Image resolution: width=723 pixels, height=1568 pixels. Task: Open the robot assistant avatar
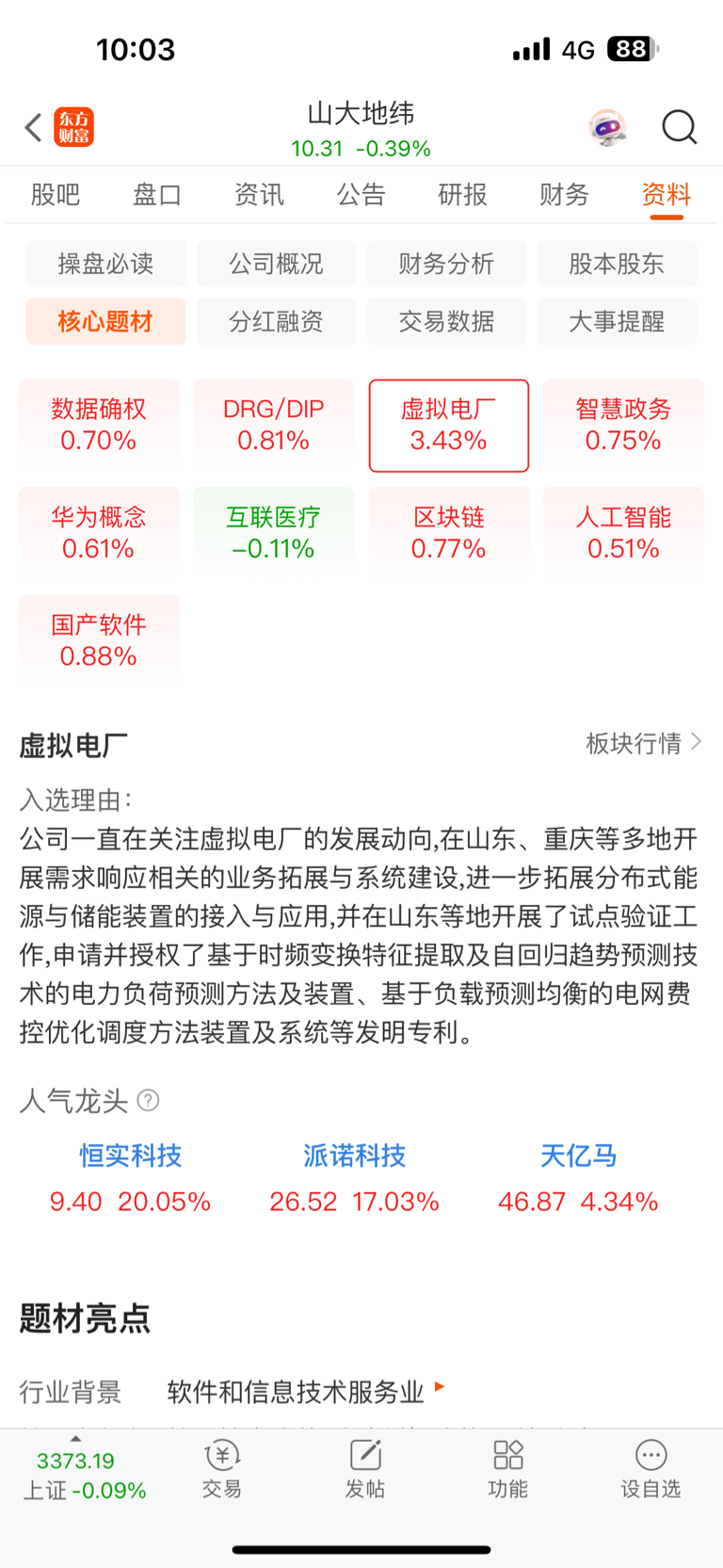click(x=607, y=127)
